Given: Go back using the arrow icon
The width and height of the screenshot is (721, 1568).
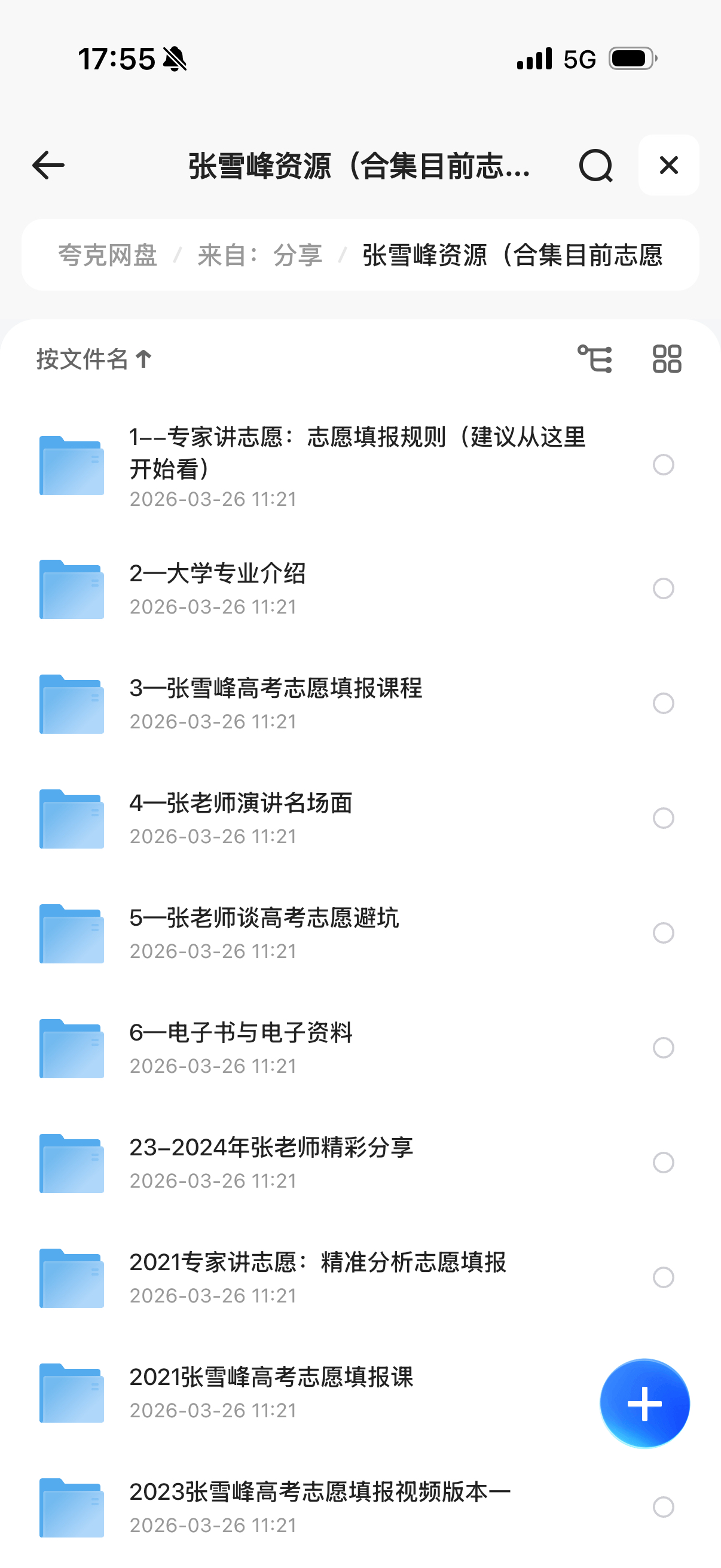Looking at the screenshot, I should (x=48, y=165).
